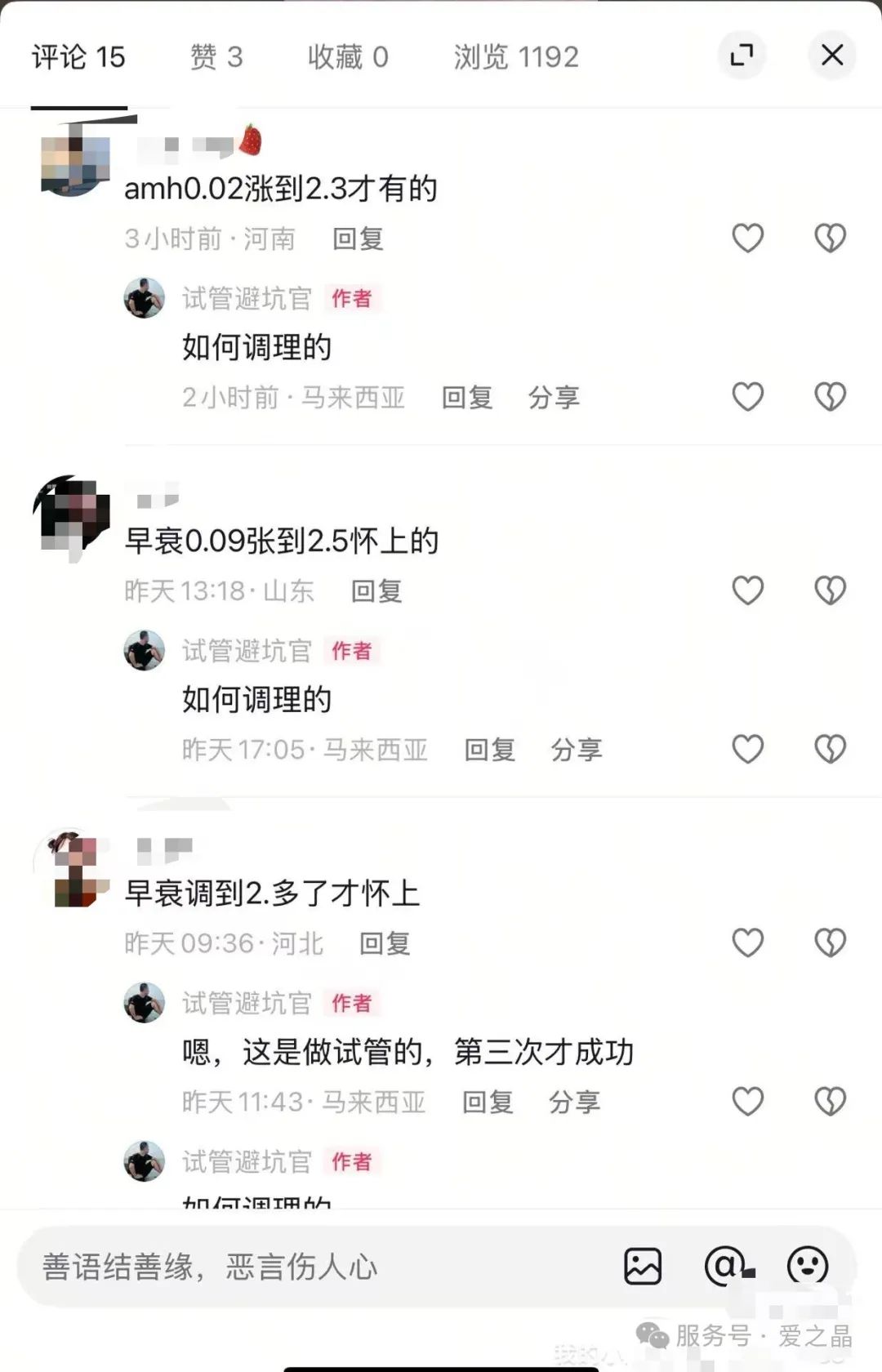The width and height of the screenshot is (882, 1372).
Task: Reply to the 山东 comment using 回复
Action: coord(377,591)
